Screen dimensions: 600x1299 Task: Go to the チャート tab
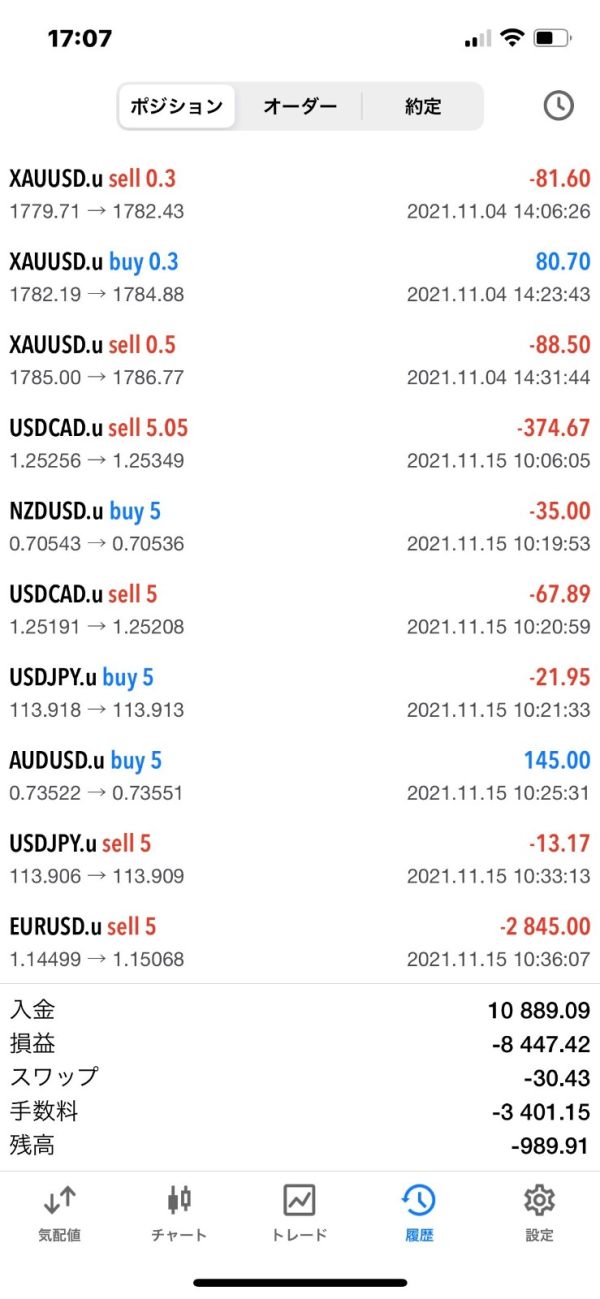(179, 1214)
